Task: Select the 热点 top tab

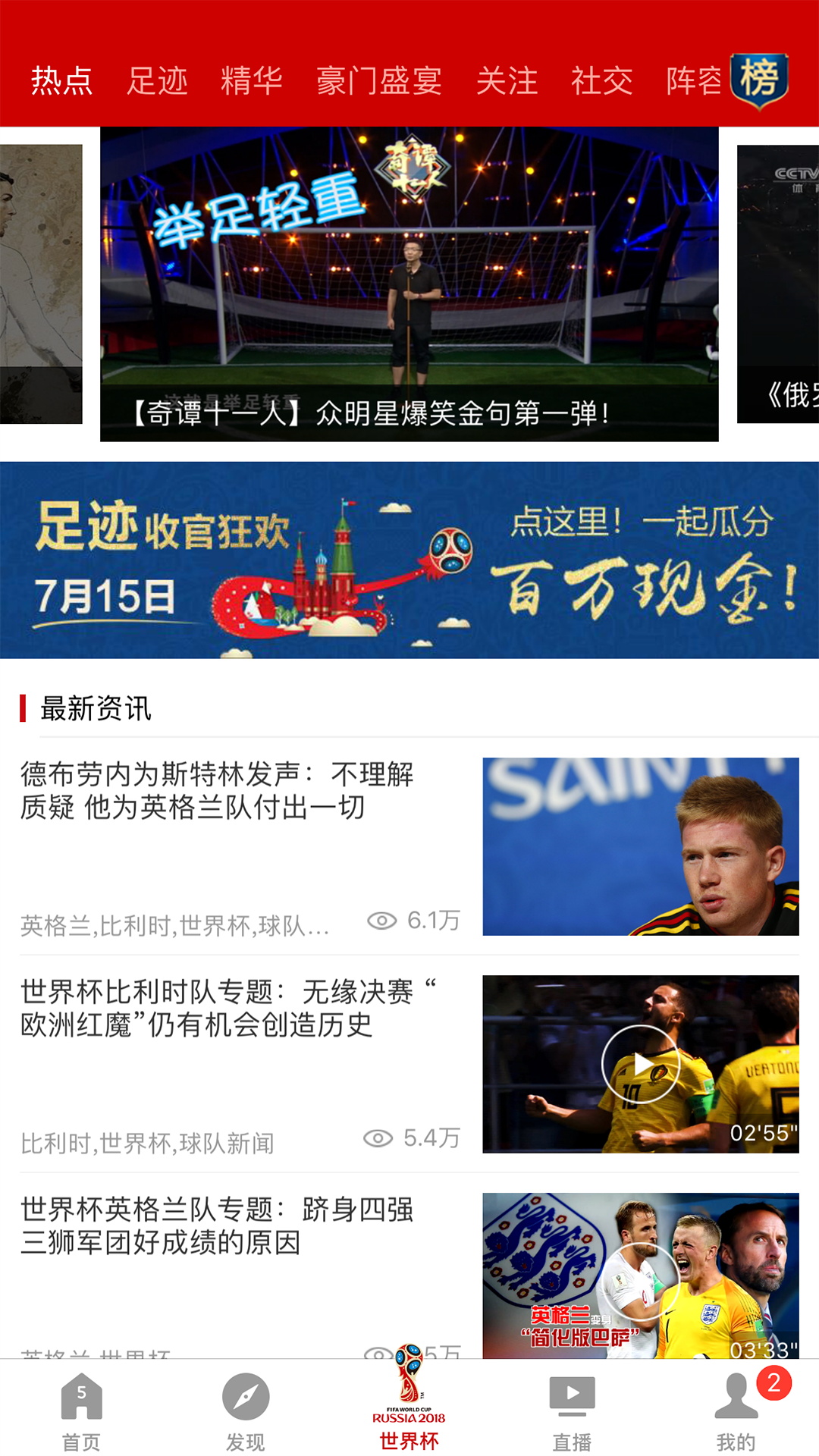Action: click(62, 80)
